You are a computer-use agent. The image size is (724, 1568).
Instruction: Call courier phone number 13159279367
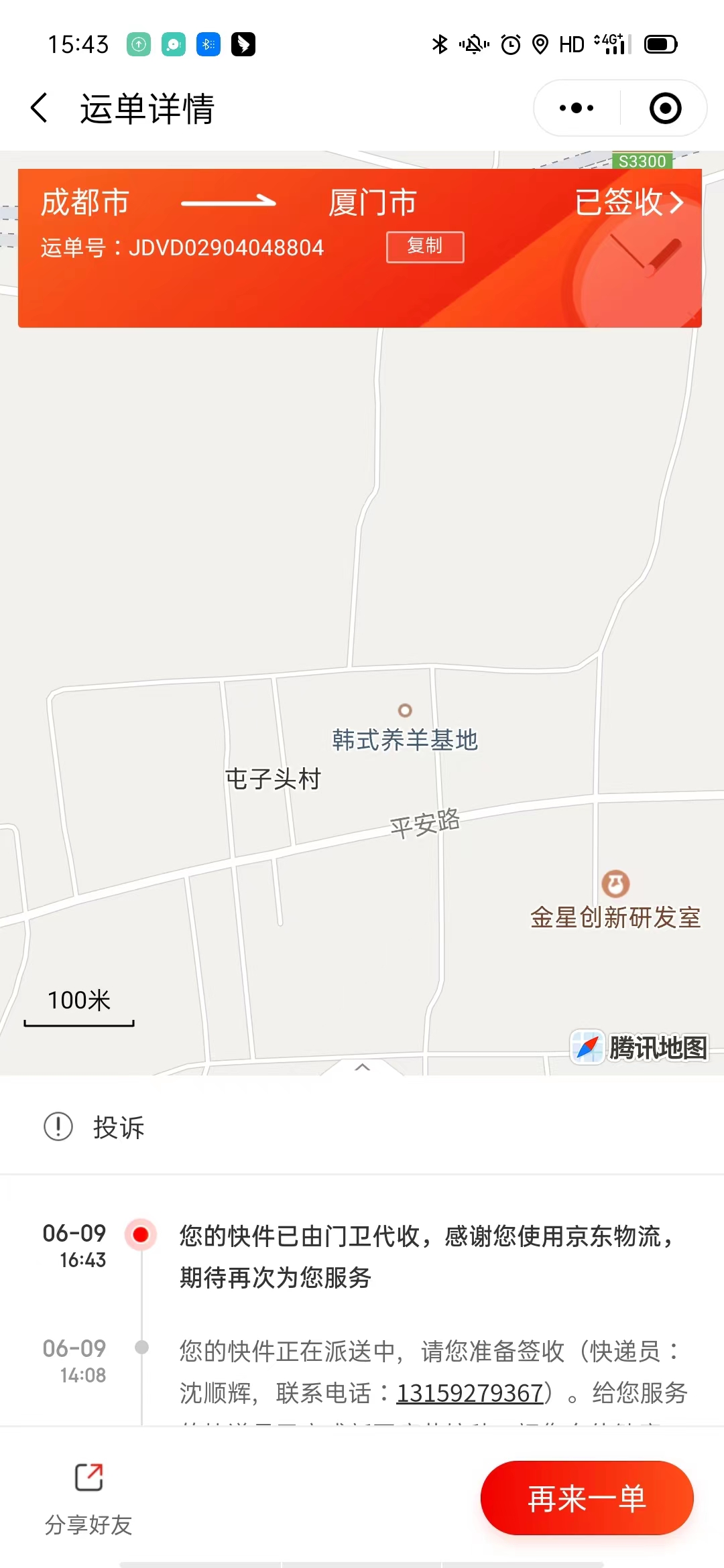click(470, 1393)
